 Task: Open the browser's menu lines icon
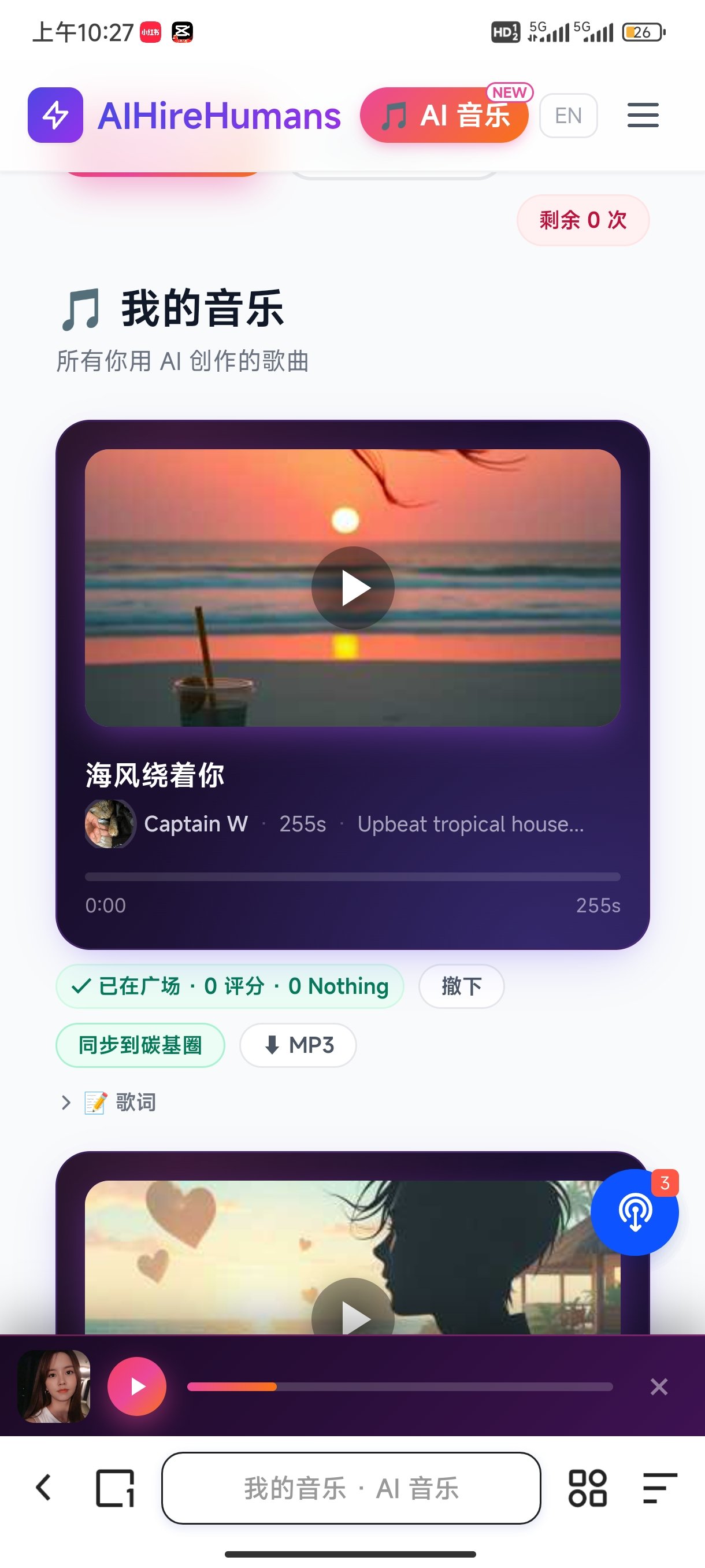pos(660,1488)
